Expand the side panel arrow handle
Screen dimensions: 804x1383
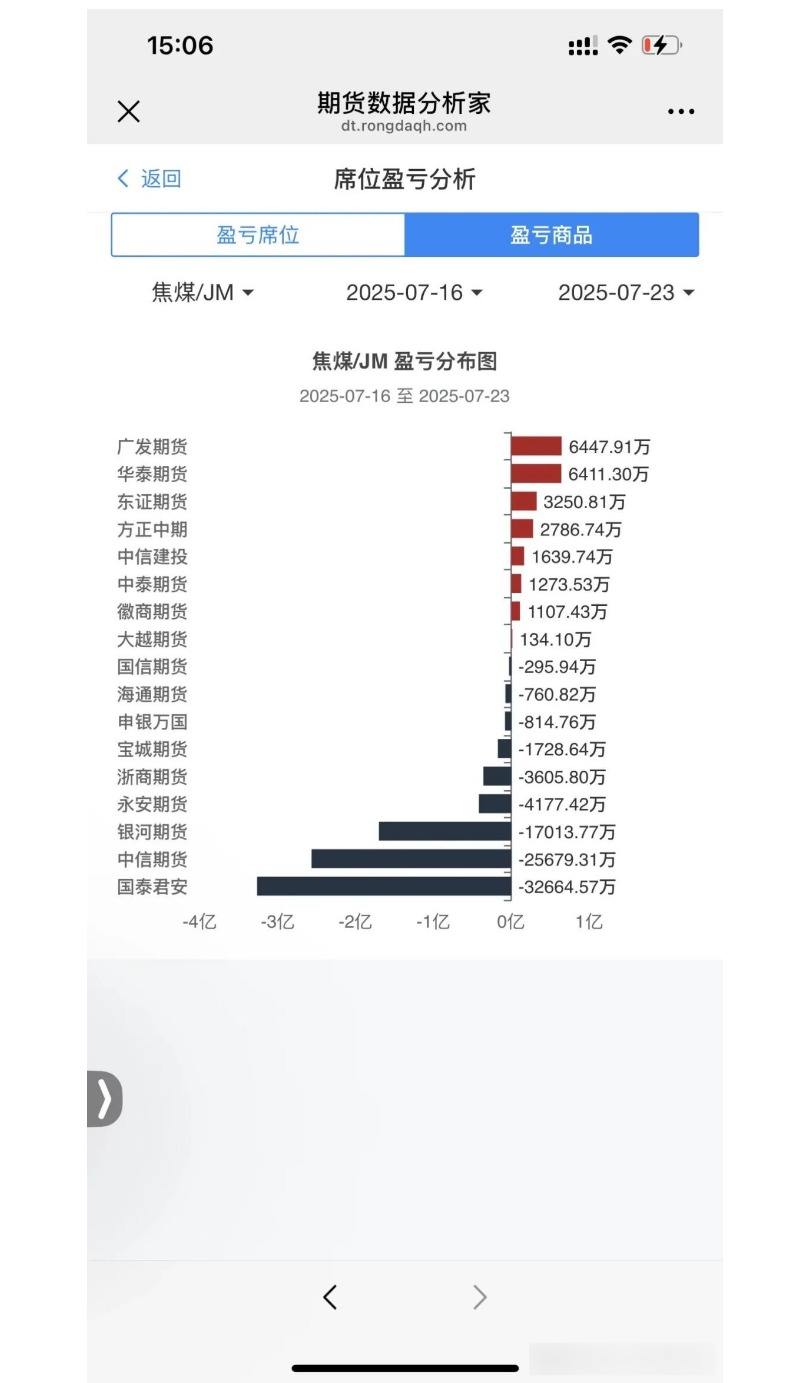(105, 1099)
